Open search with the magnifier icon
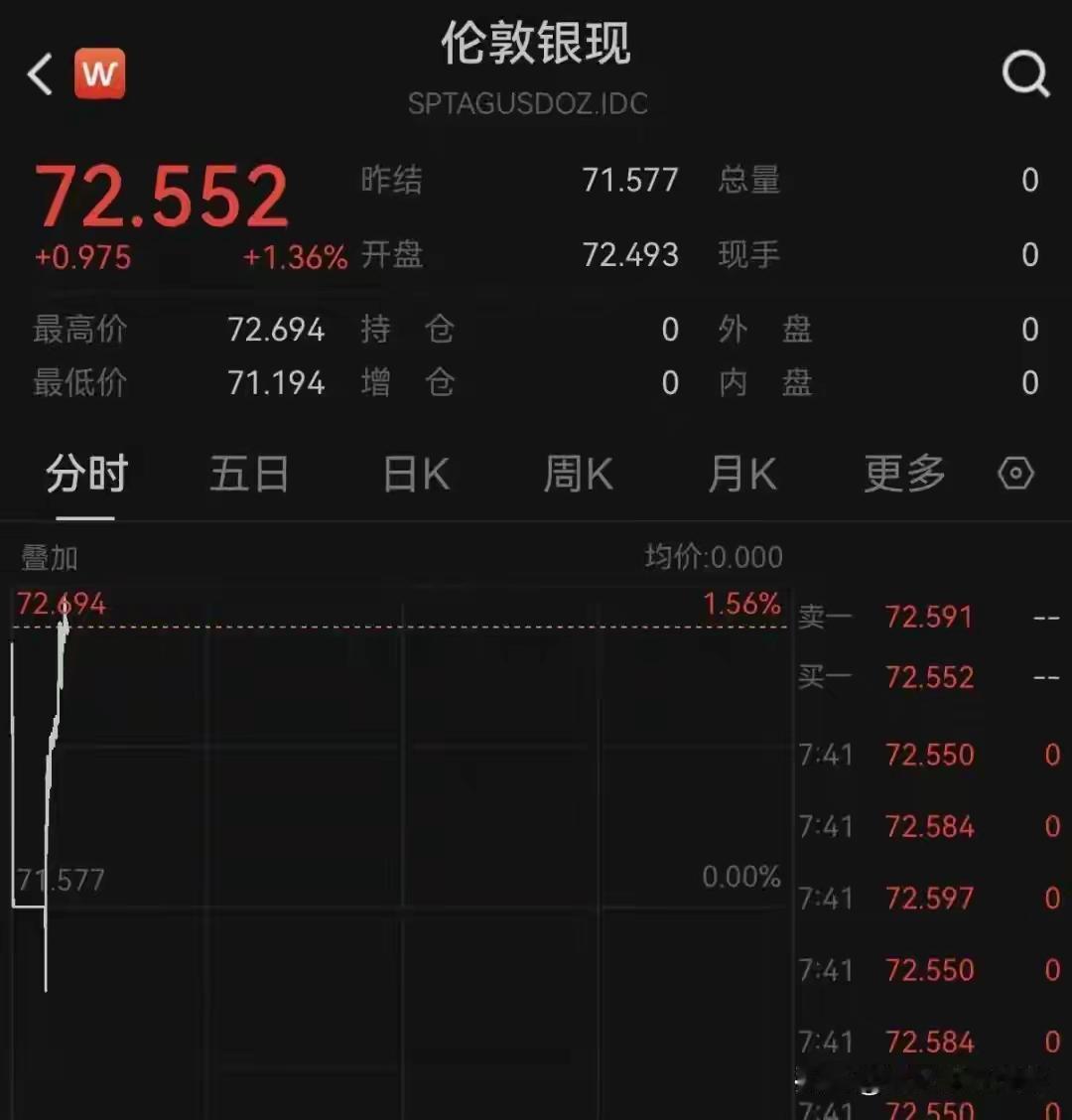Screen dimensions: 1072x1120 pos(1023,73)
